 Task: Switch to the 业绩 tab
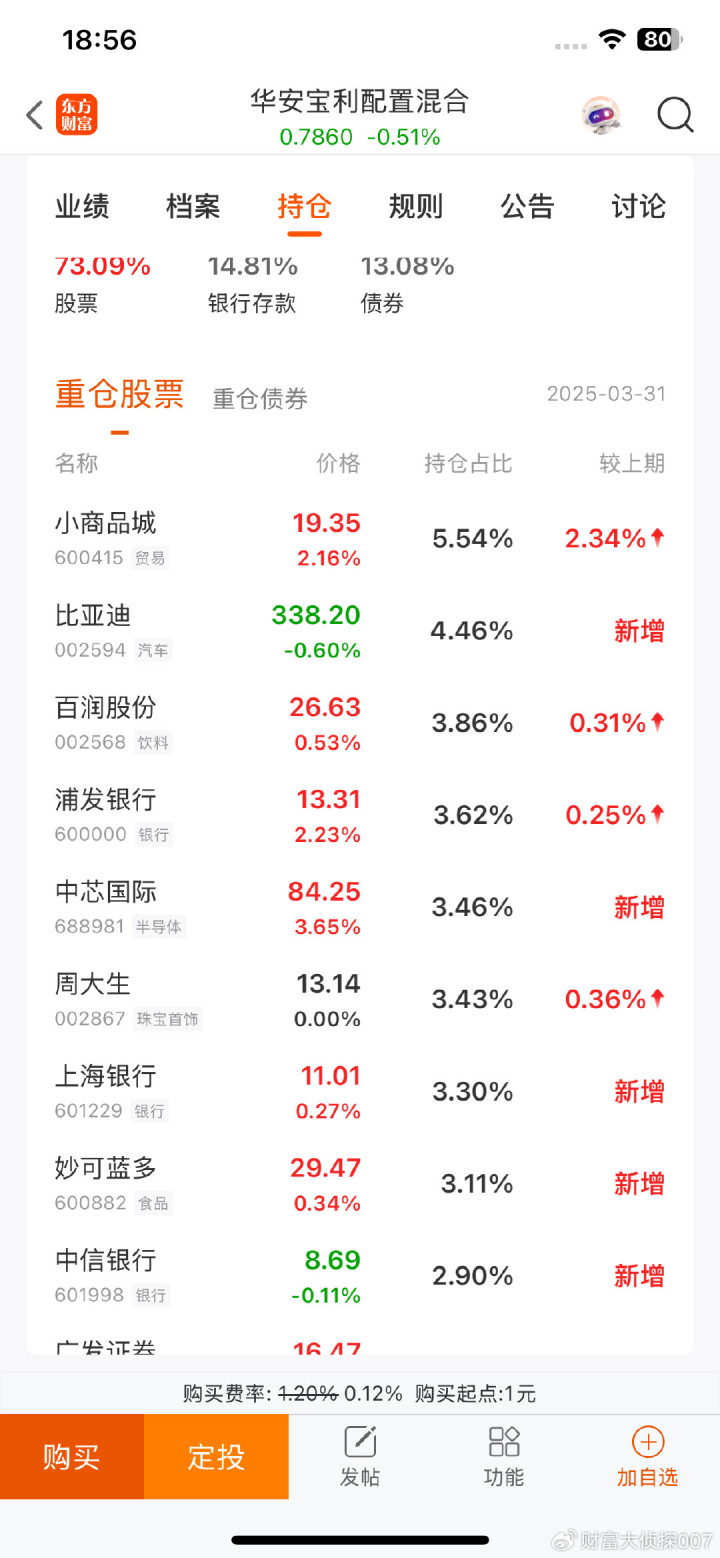(x=82, y=207)
